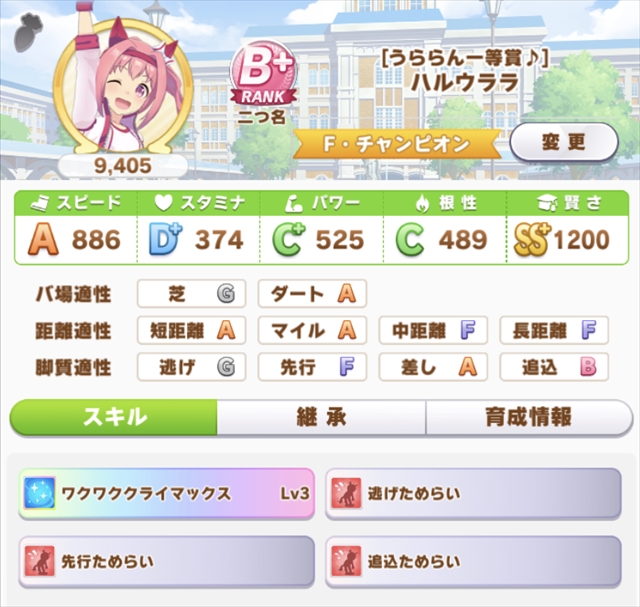Tap the 変更 button next to the title
The image size is (640, 607).
pyautogui.click(x=563, y=143)
